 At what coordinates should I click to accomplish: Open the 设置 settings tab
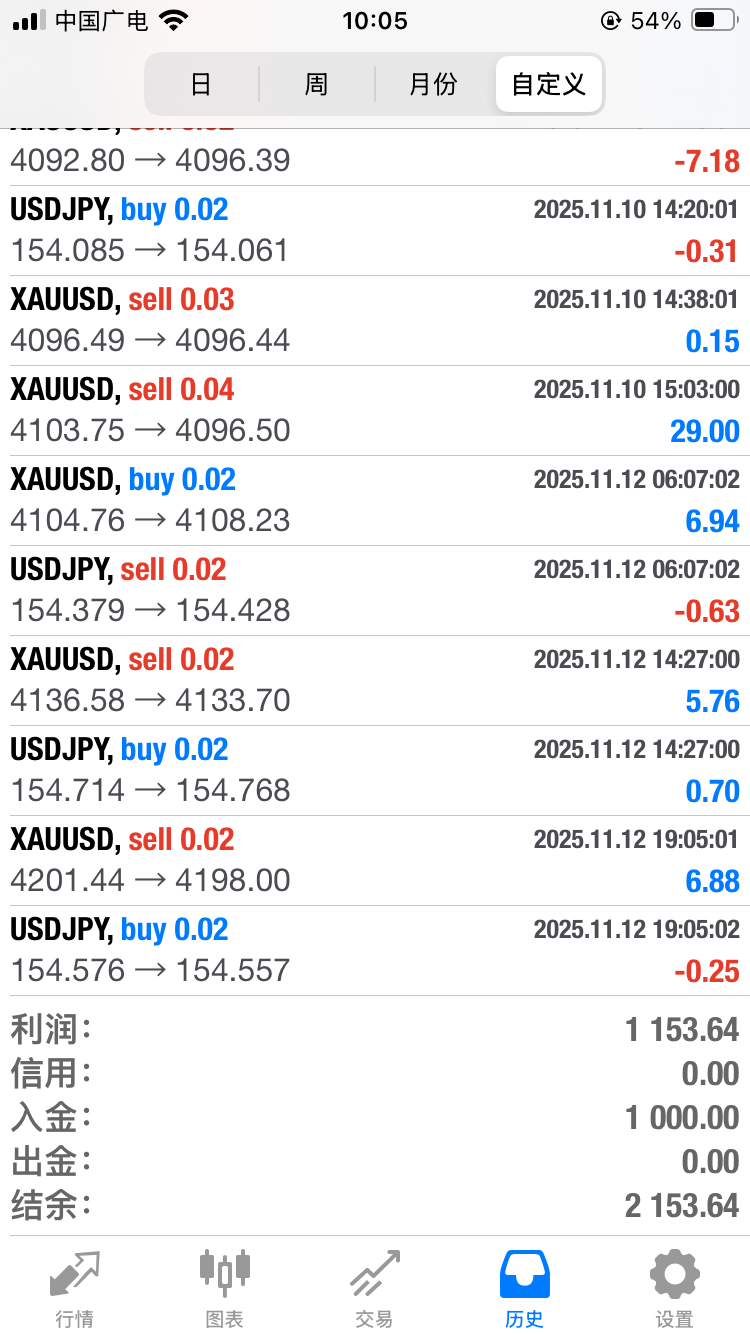coord(674,1288)
